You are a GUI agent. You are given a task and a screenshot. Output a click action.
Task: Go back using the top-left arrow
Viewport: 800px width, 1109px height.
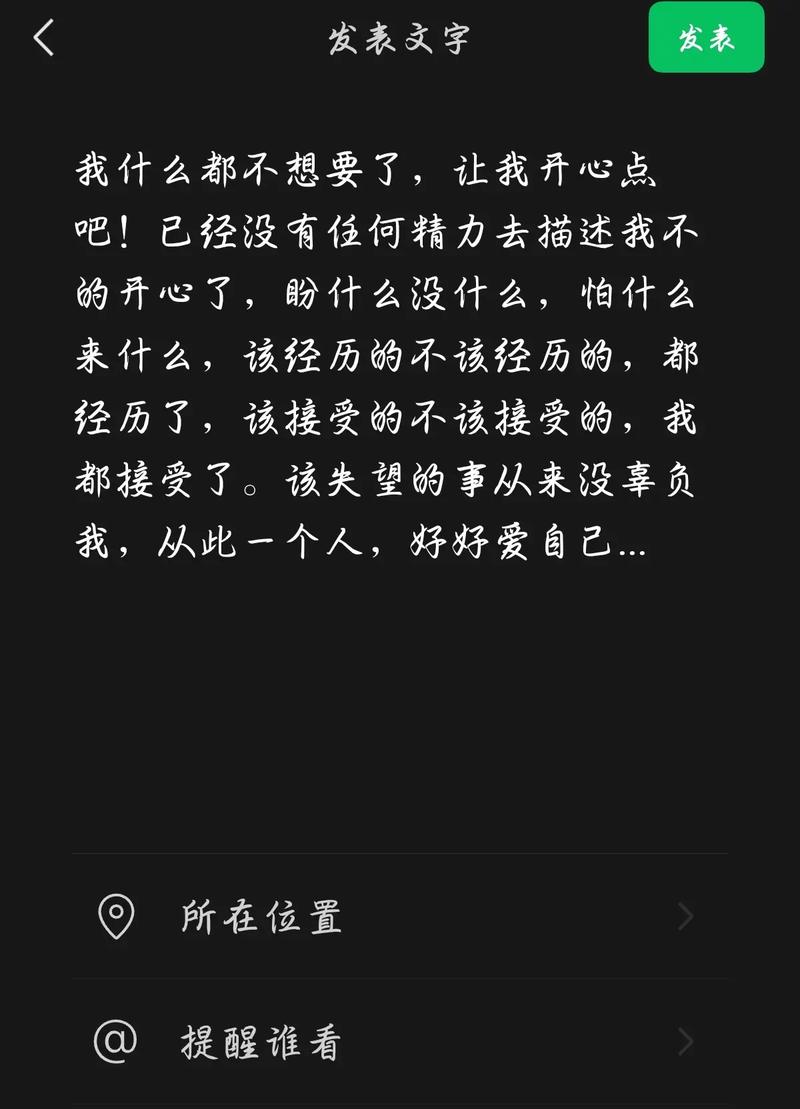[x=44, y=38]
